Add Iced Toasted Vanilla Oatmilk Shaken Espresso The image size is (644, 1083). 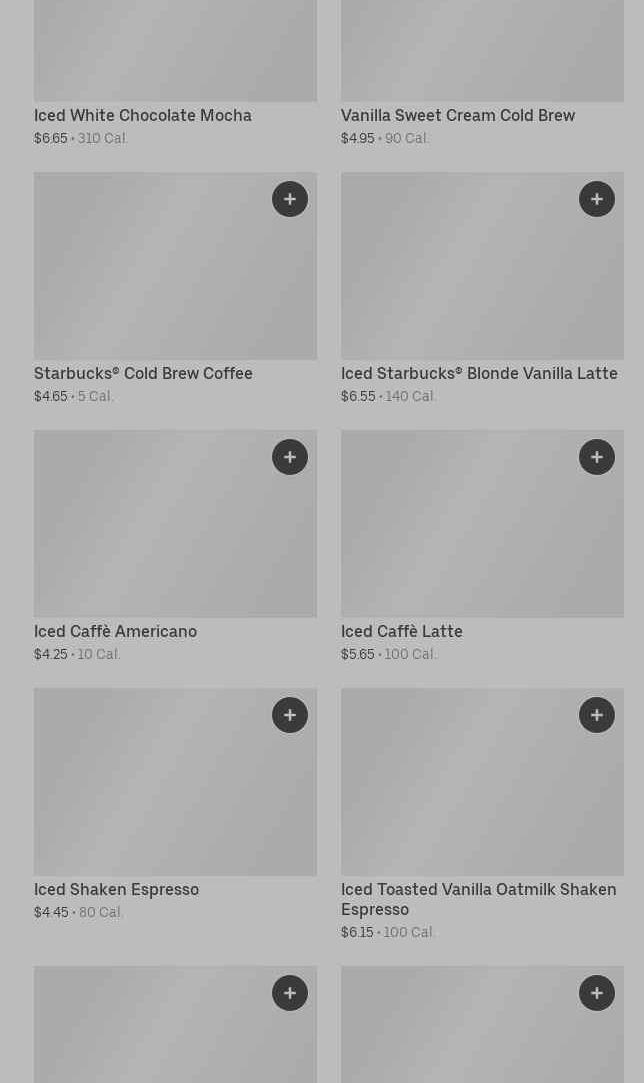[597, 715]
